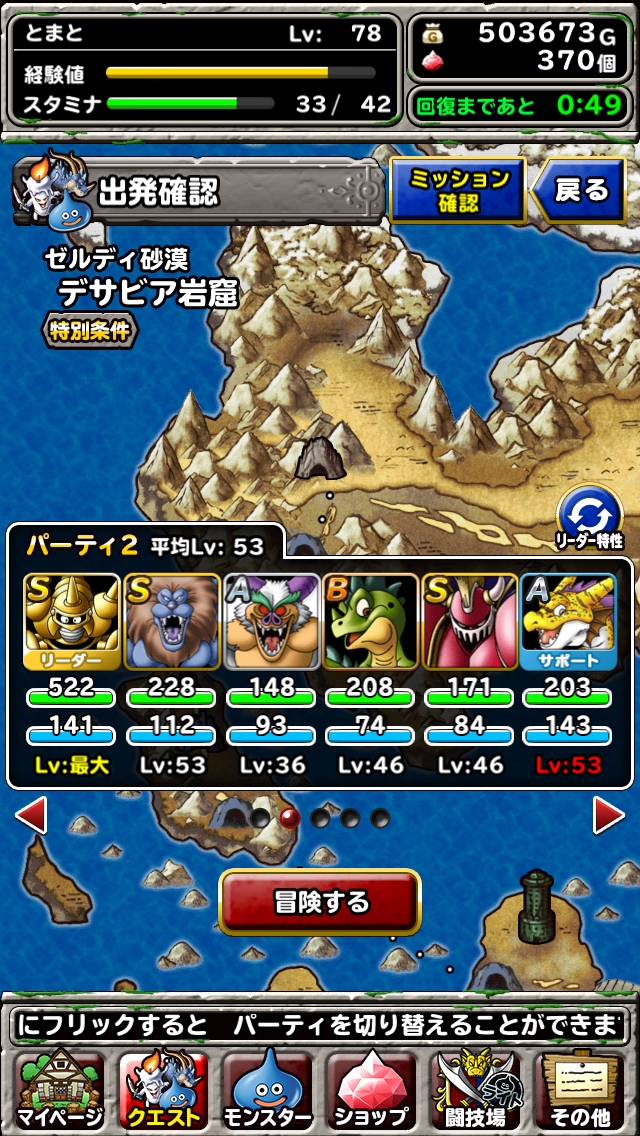Image resolution: width=640 pixels, height=1136 pixels.
Task: Go to 闘技場 arena tab
Action: tap(477, 1090)
